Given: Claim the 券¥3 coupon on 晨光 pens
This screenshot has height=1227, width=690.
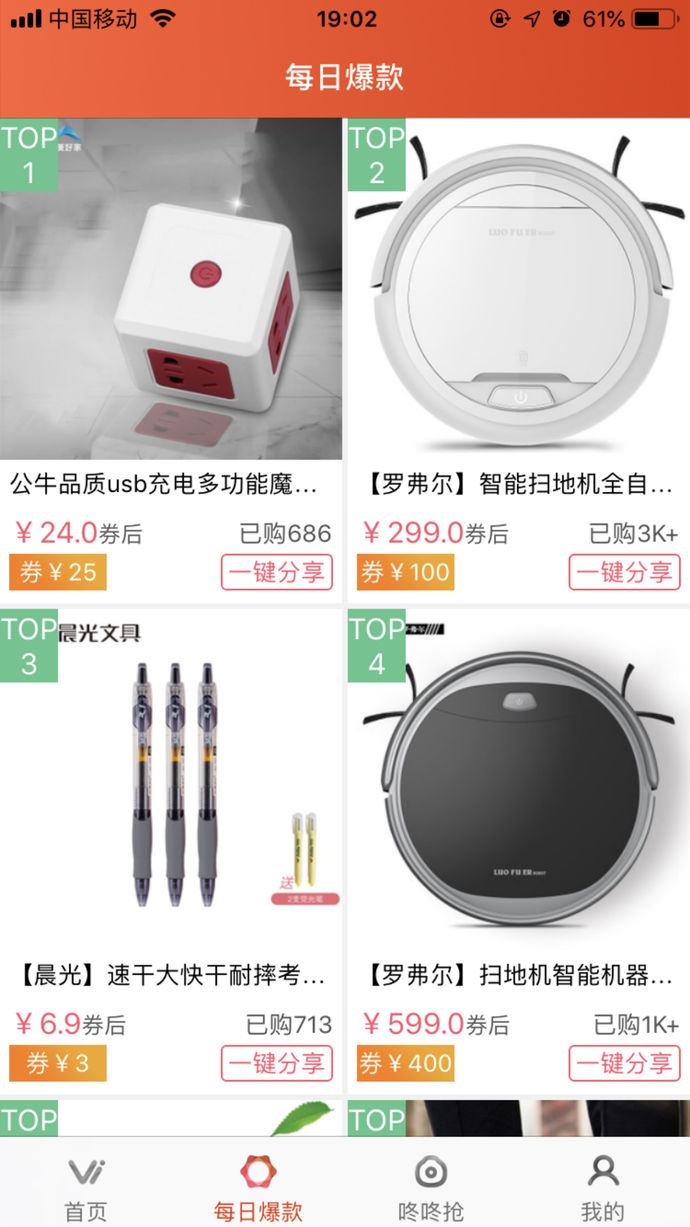Looking at the screenshot, I should tap(58, 1063).
